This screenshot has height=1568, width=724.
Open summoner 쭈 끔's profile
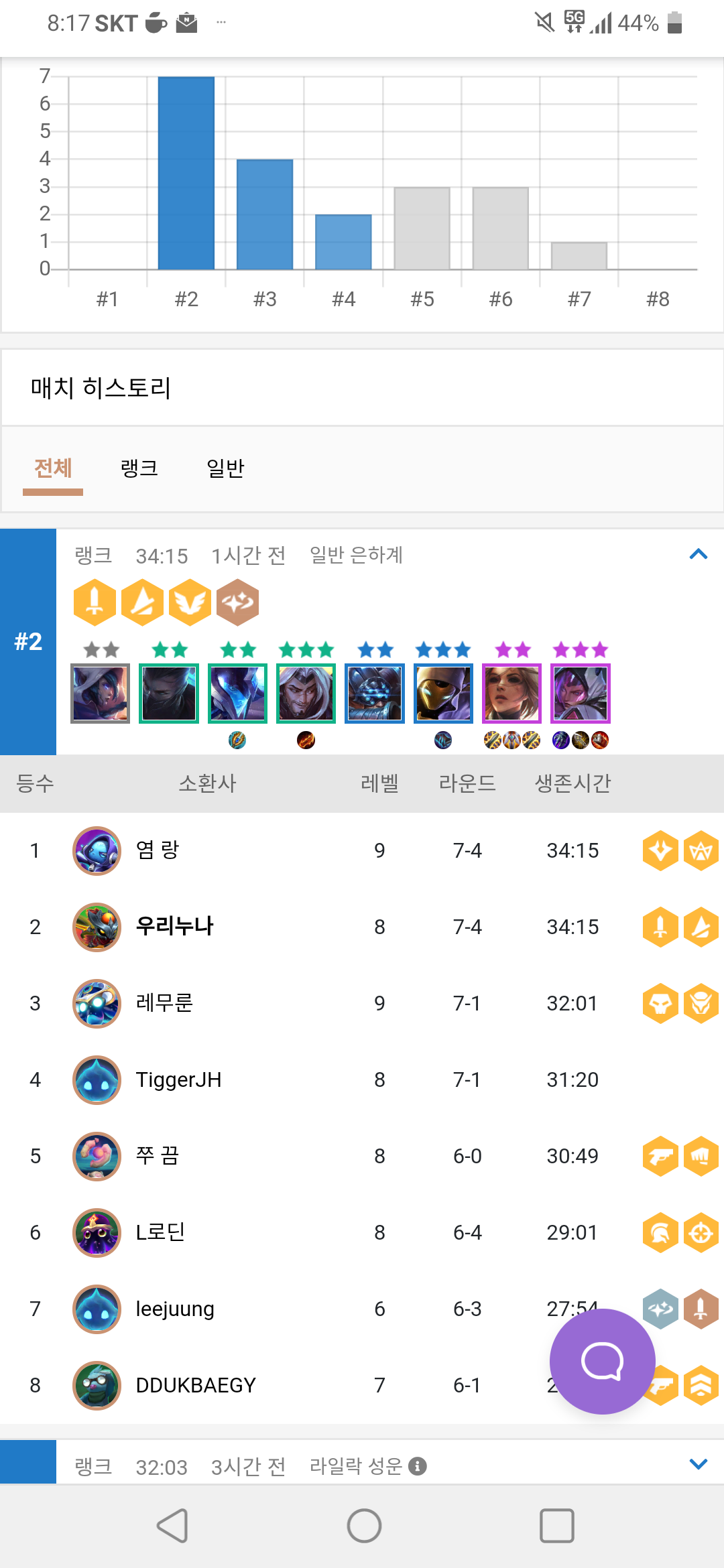pyautogui.click(x=158, y=1156)
